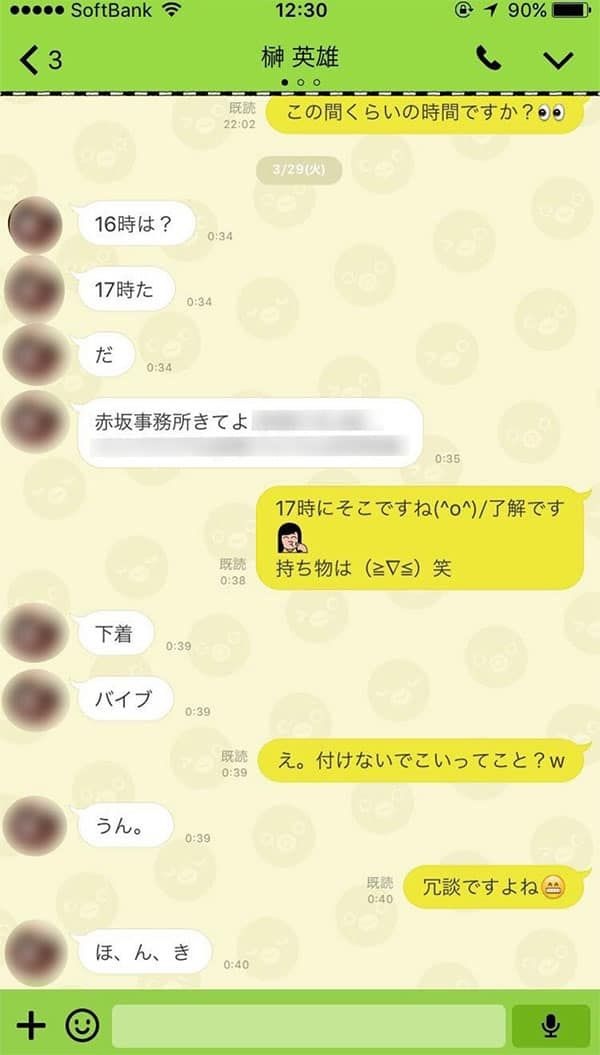
Task: Open the plus attachment menu
Action: coord(31,1025)
